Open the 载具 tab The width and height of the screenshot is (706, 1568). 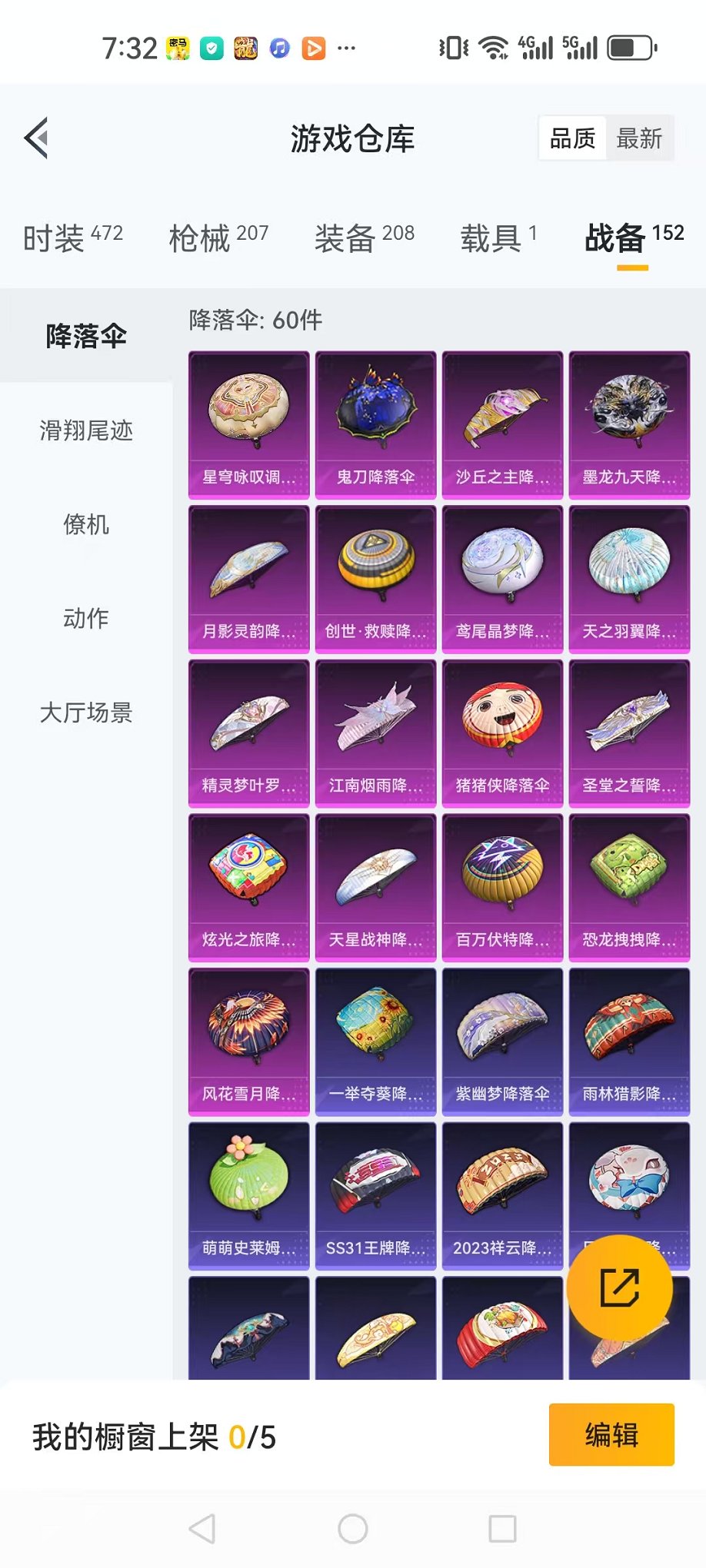coord(498,238)
